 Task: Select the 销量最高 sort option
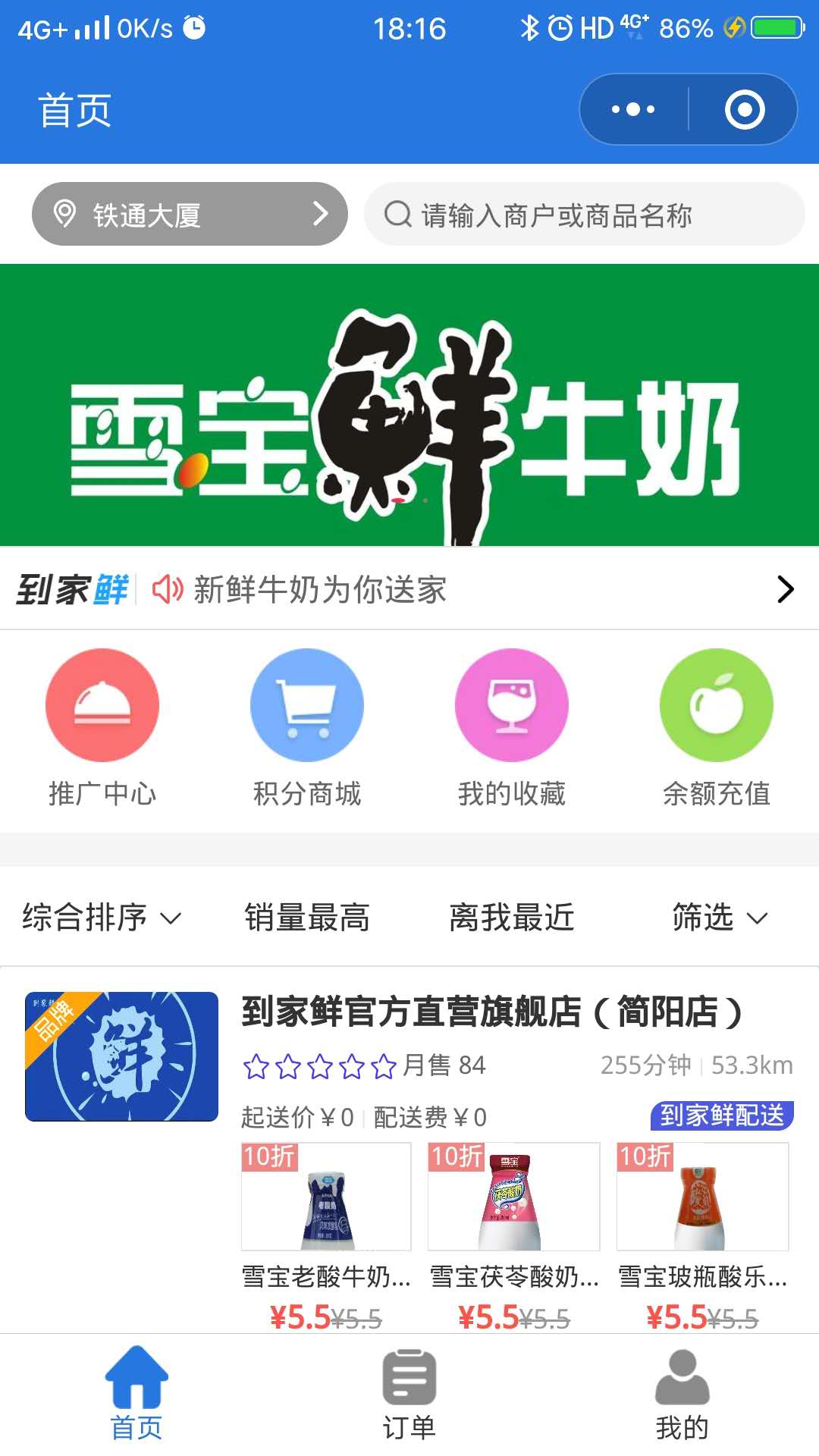[x=307, y=918]
